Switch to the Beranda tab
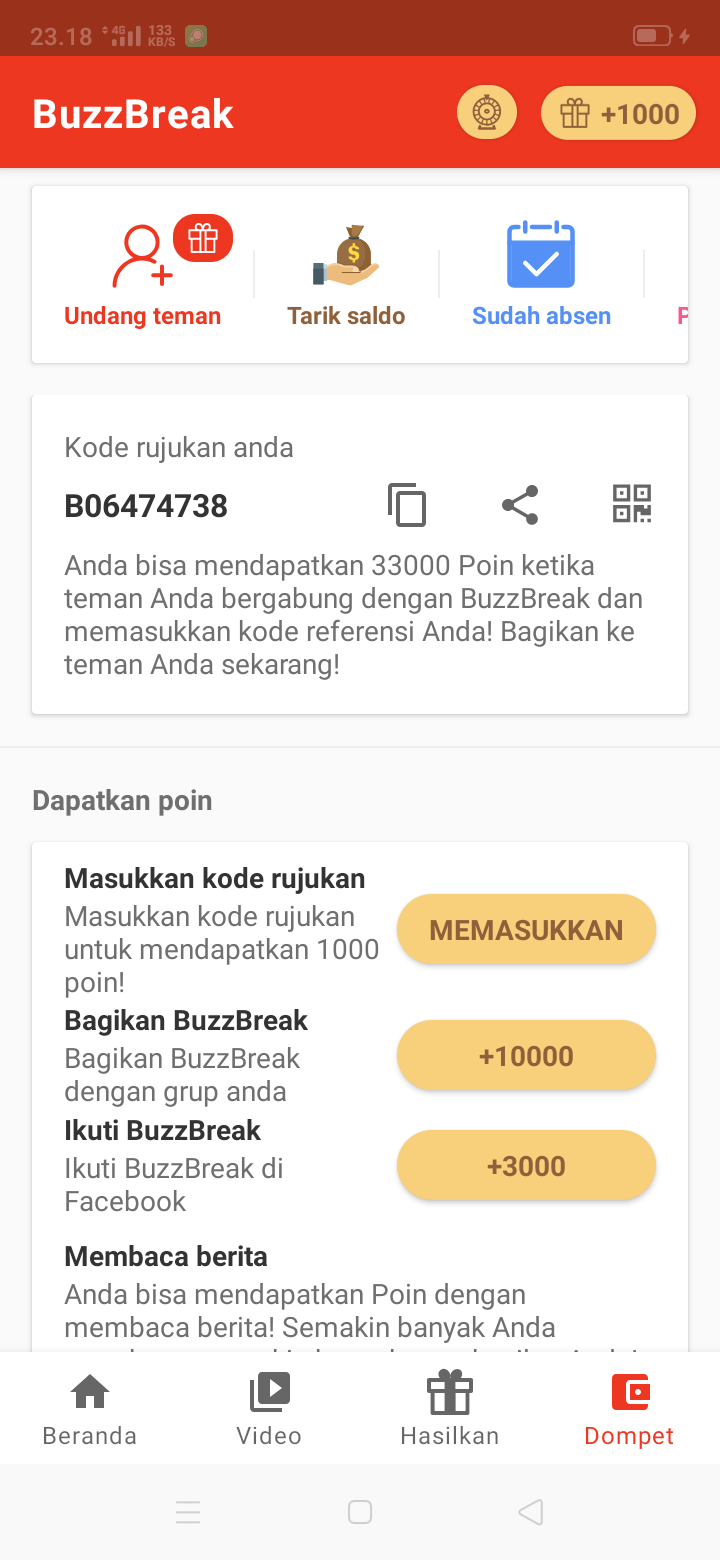720x1560 pixels. click(x=90, y=1409)
